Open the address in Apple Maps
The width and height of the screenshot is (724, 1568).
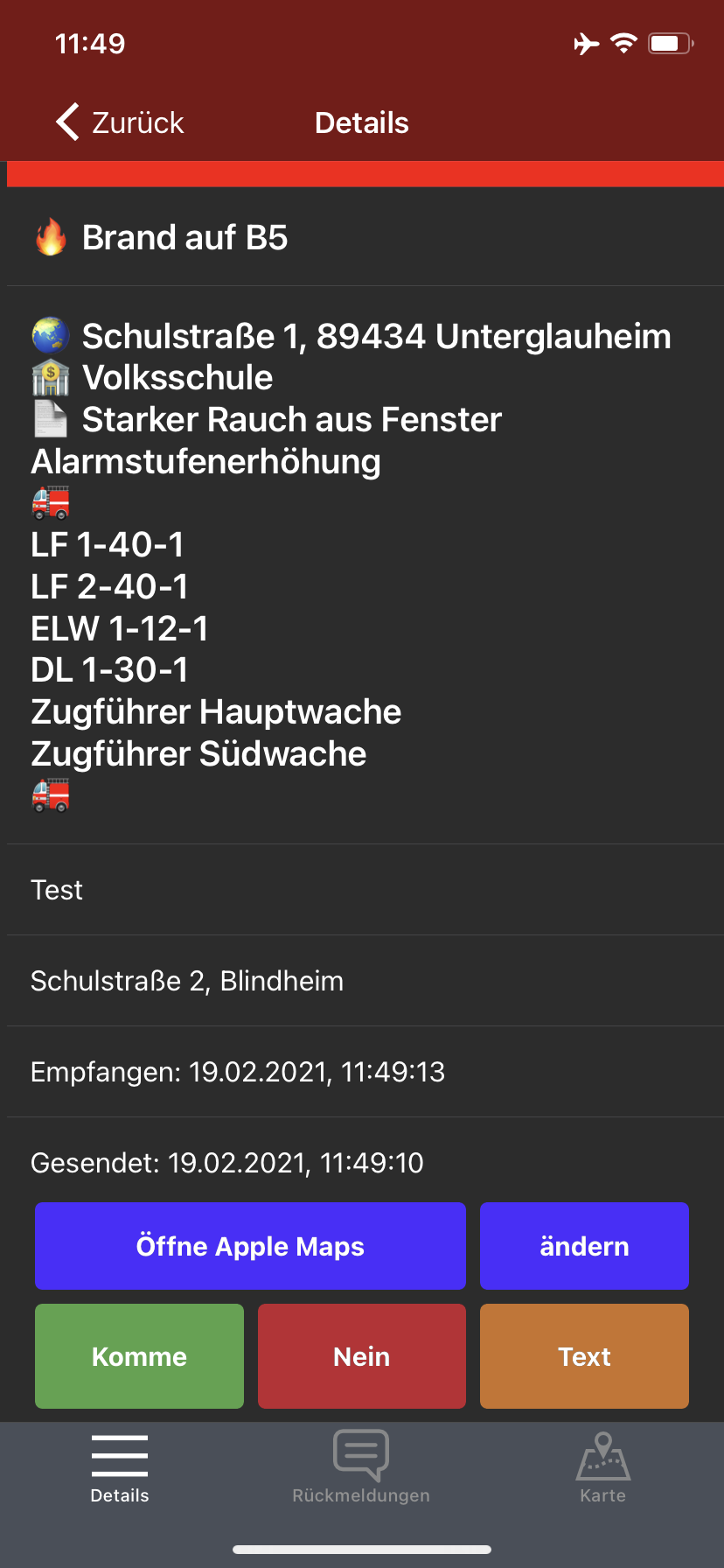[x=250, y=1246]
